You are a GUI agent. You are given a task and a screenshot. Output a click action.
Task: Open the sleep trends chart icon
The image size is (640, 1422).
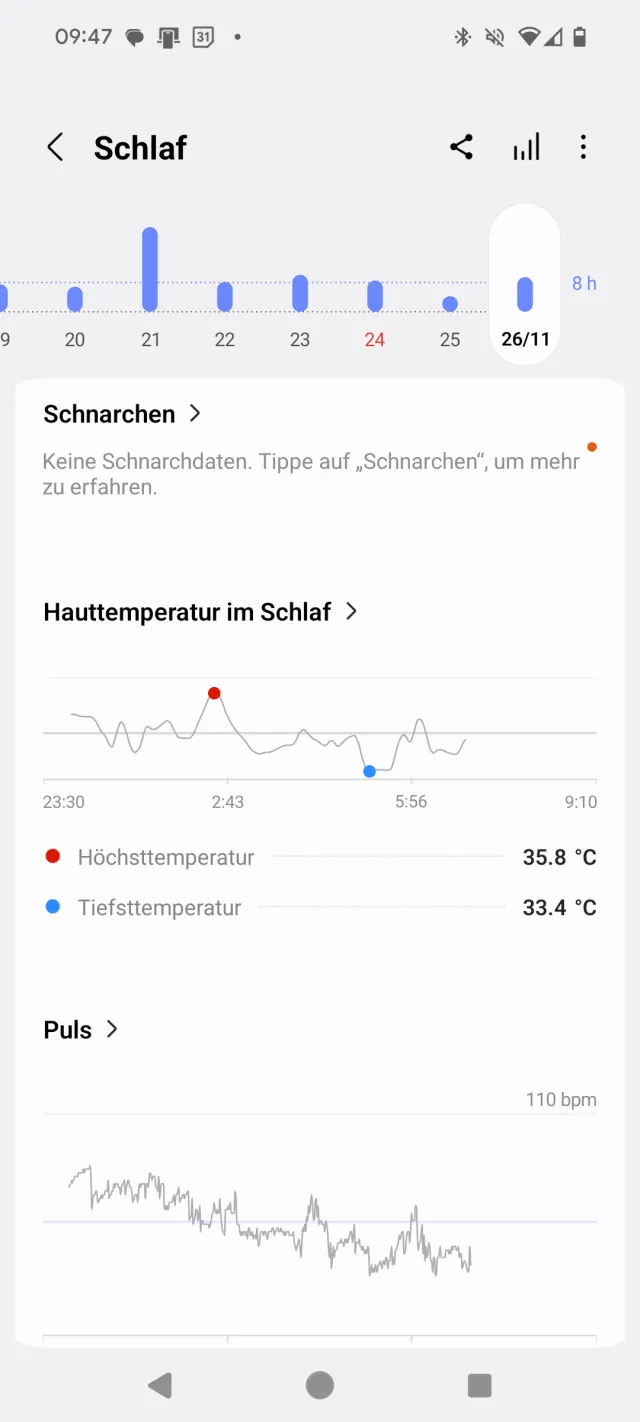[526, 148]
